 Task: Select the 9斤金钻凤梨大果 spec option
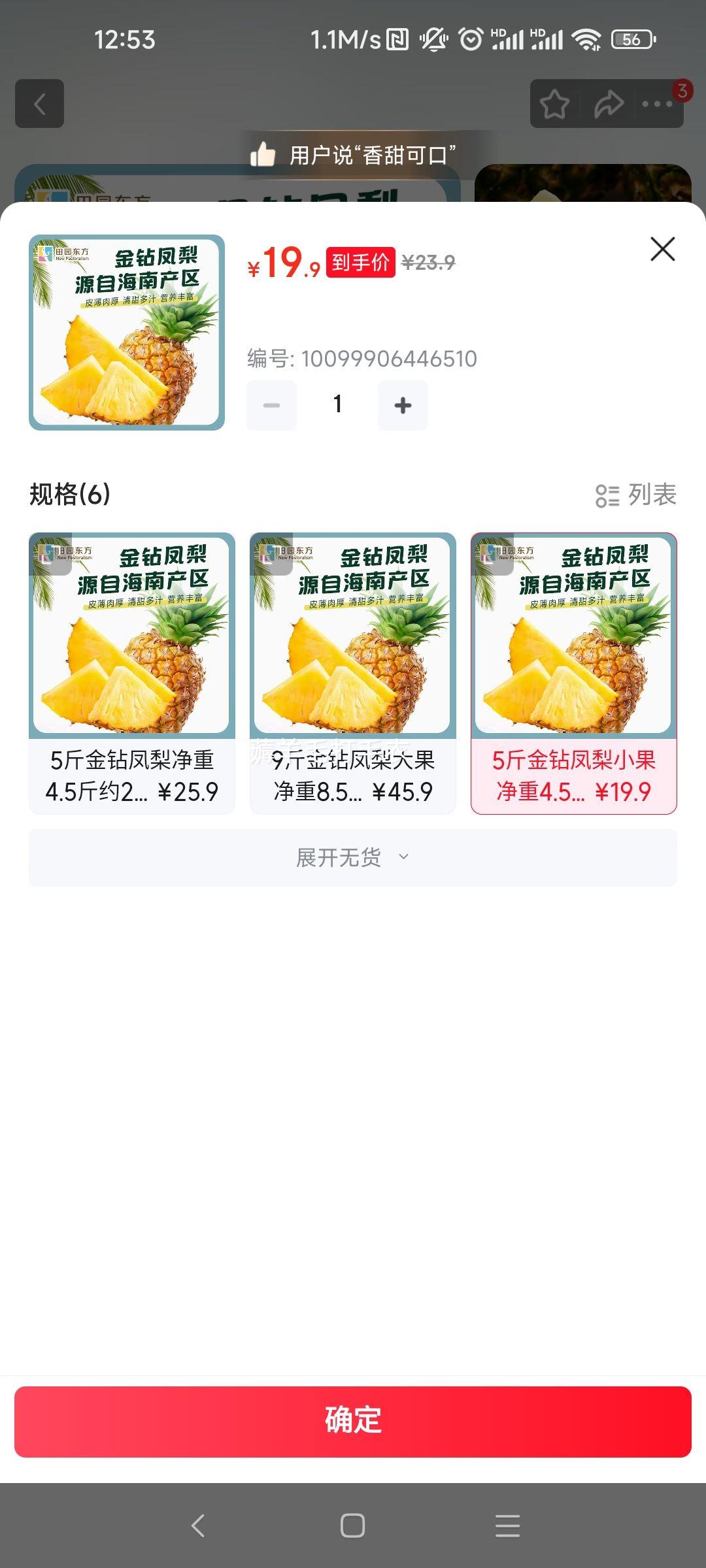353,670
